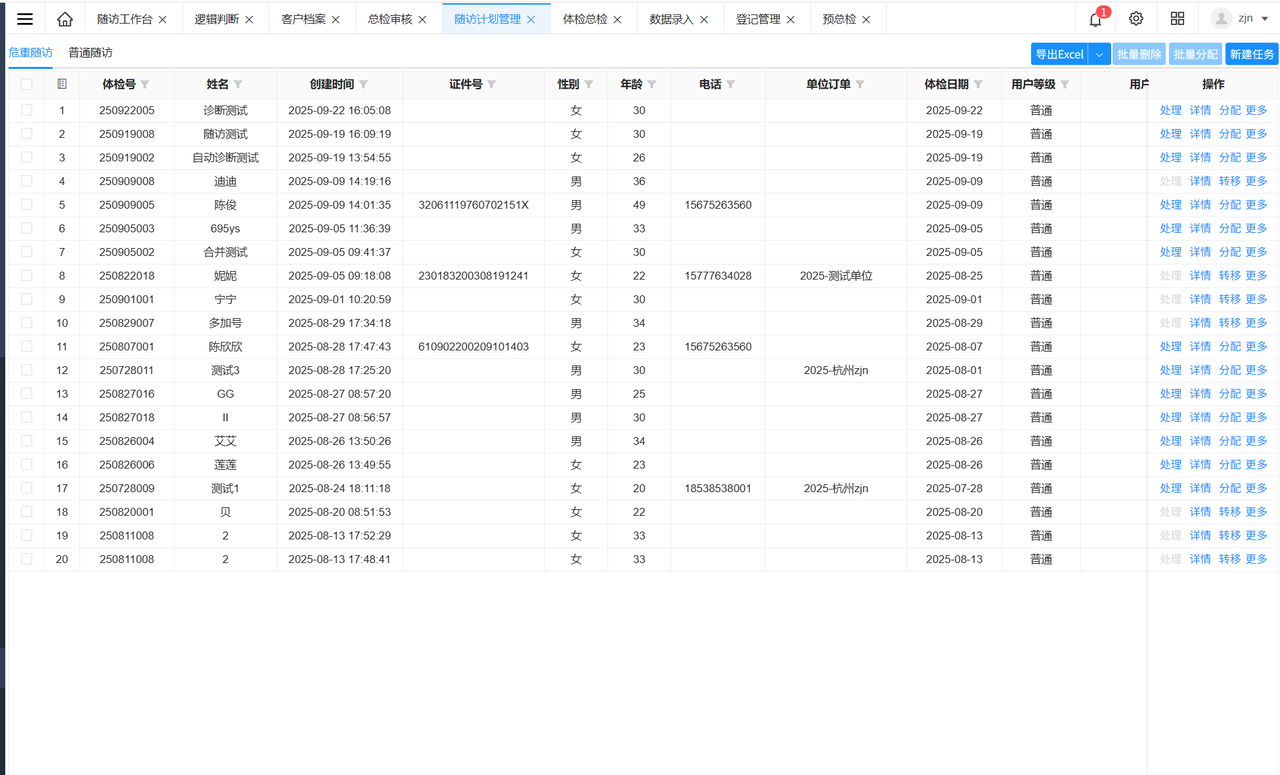The height and width of the screenshot is (775, 1280).
Task: Open the notifications bell
Action: (x=1096, y=19)
